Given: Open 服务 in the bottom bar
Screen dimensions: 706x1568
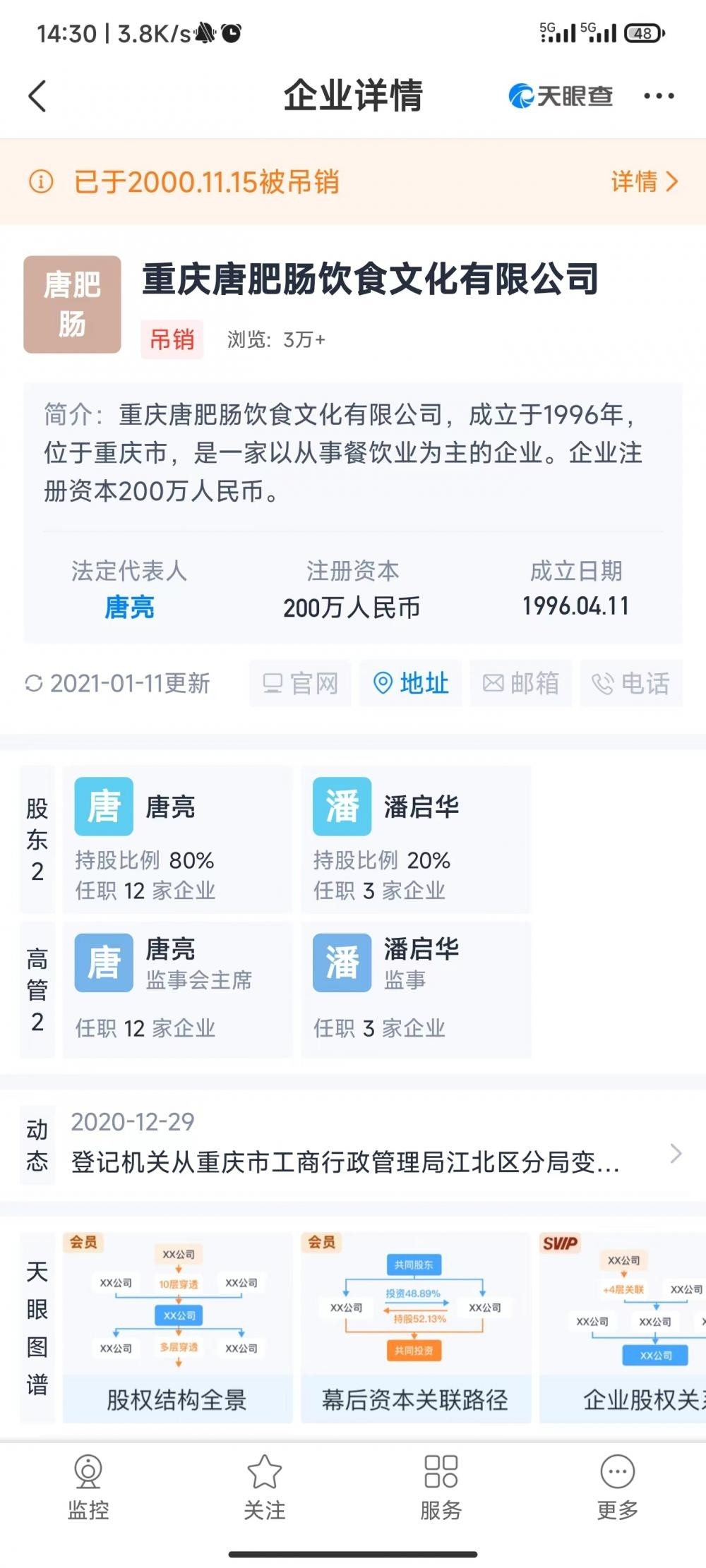Looking at the screenshot, I should pos(441,1488).
